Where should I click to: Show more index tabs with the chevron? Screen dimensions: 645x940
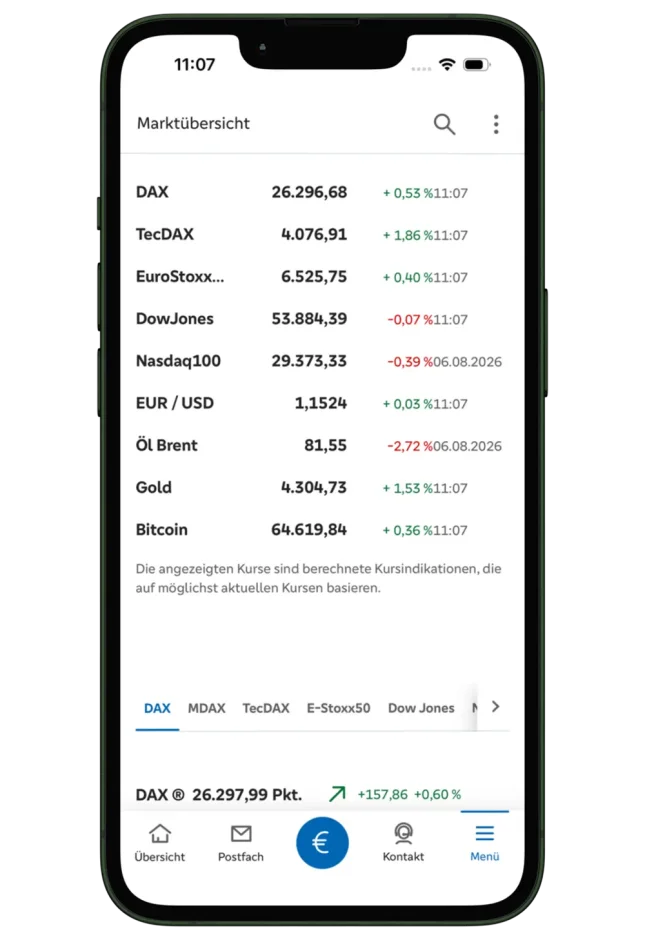pos(495,707)
